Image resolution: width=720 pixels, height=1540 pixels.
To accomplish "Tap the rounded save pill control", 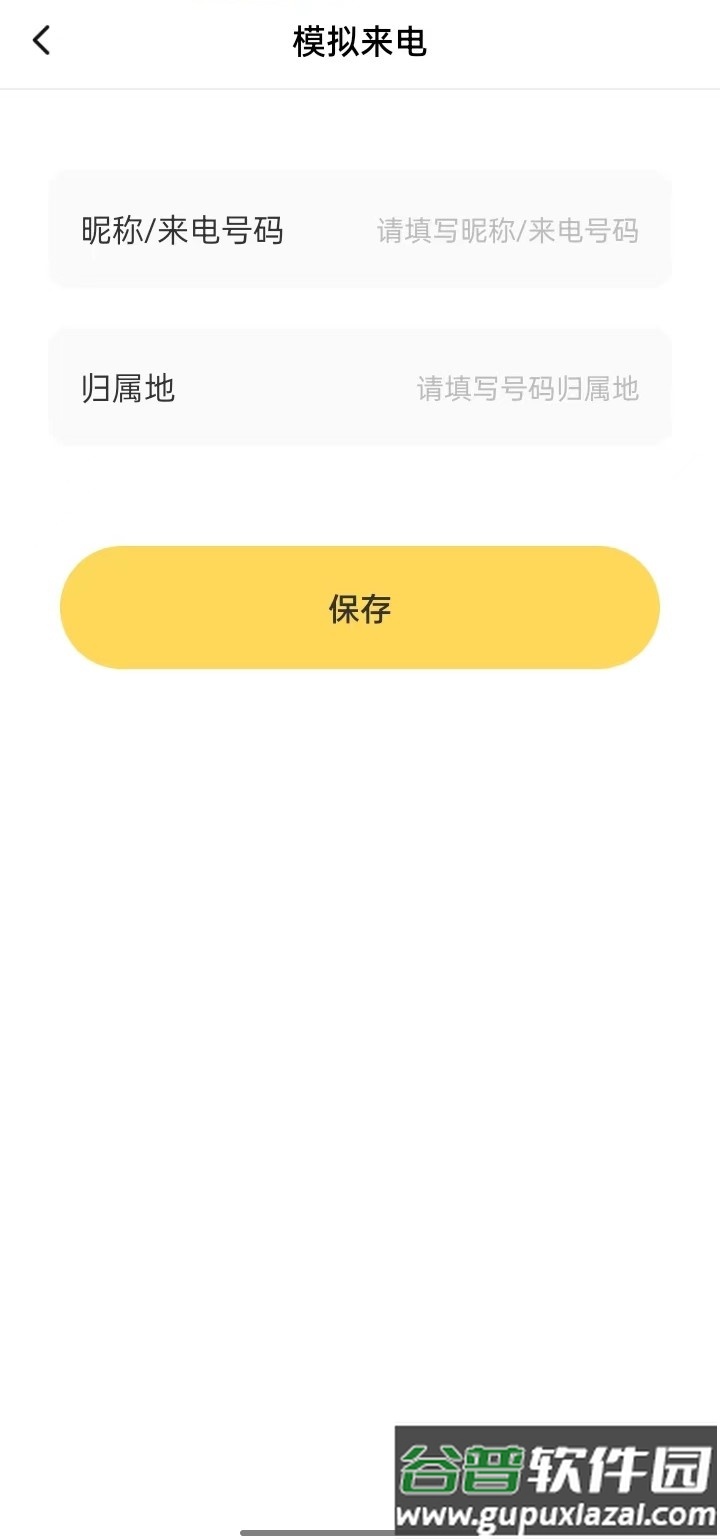I will 360,607.
